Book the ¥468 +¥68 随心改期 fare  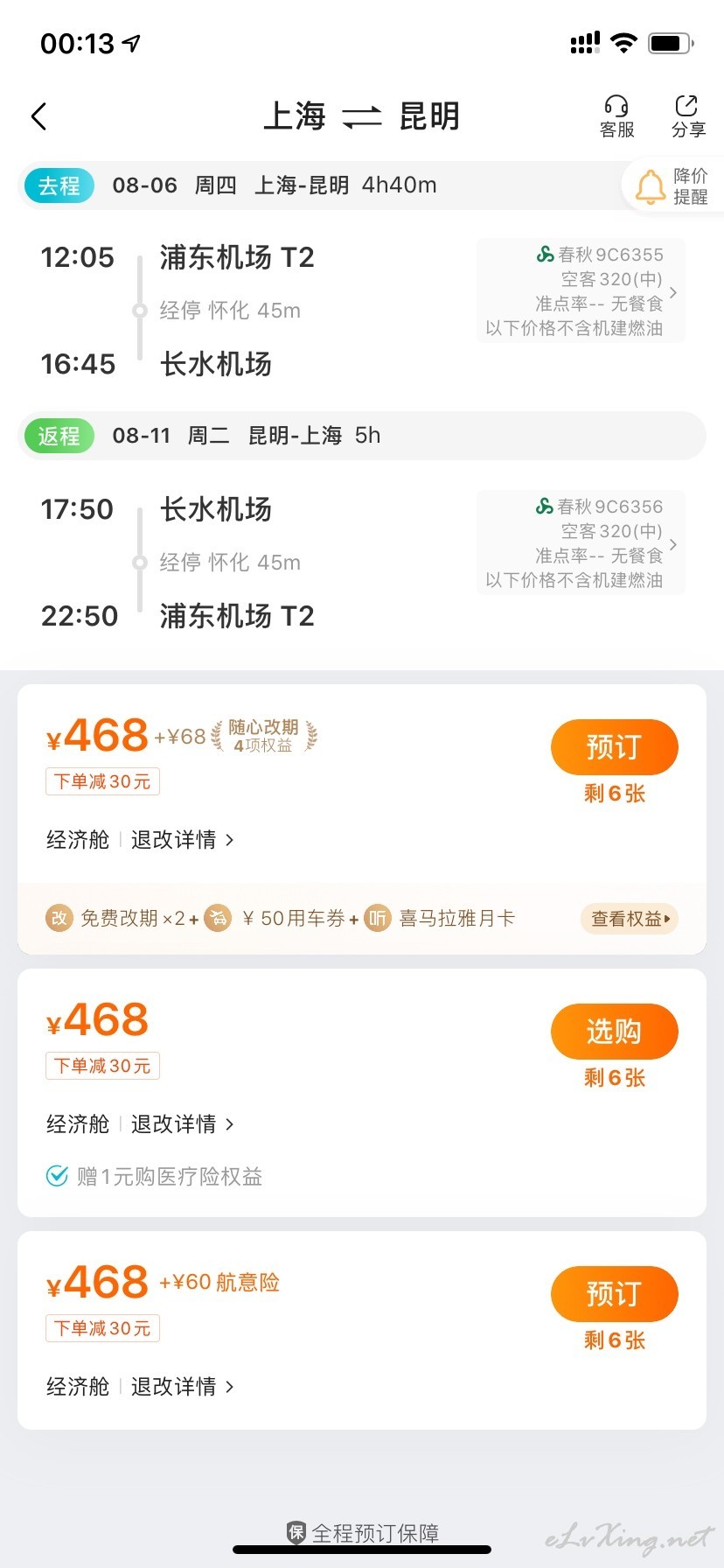(614, 747)
